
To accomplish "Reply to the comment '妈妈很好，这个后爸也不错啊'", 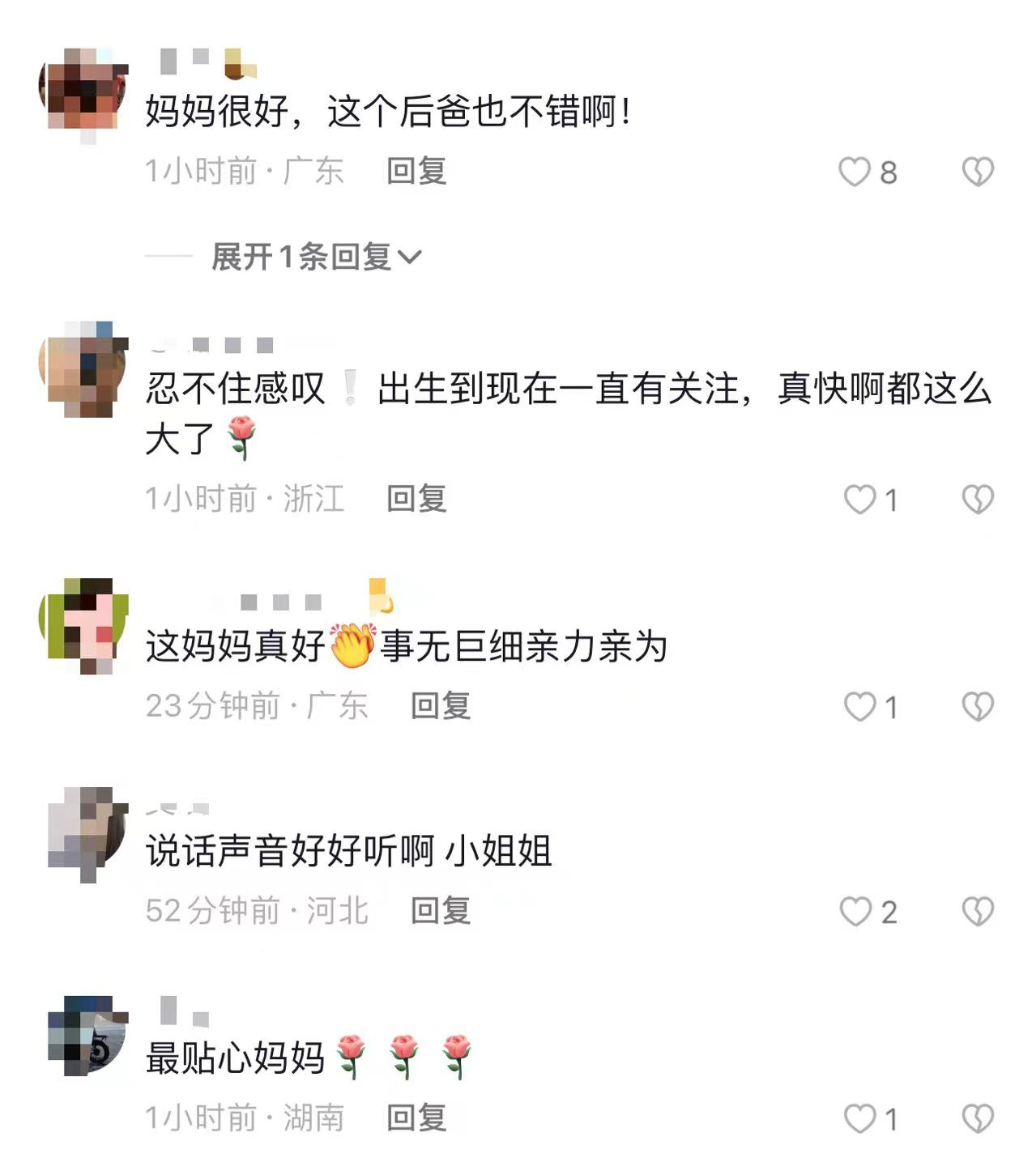I will coord(416,172).
